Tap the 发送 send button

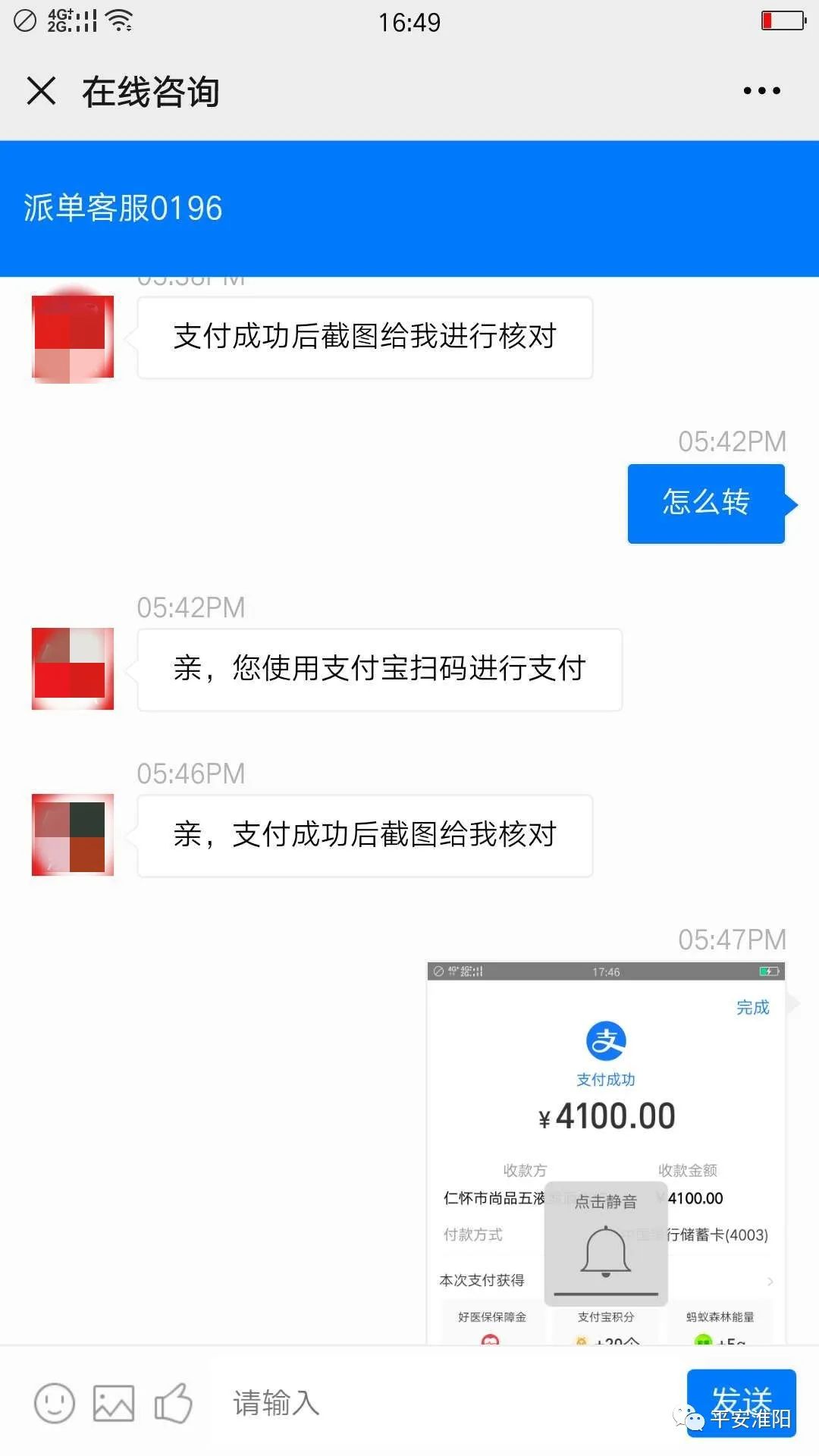tap(741, 1401)
